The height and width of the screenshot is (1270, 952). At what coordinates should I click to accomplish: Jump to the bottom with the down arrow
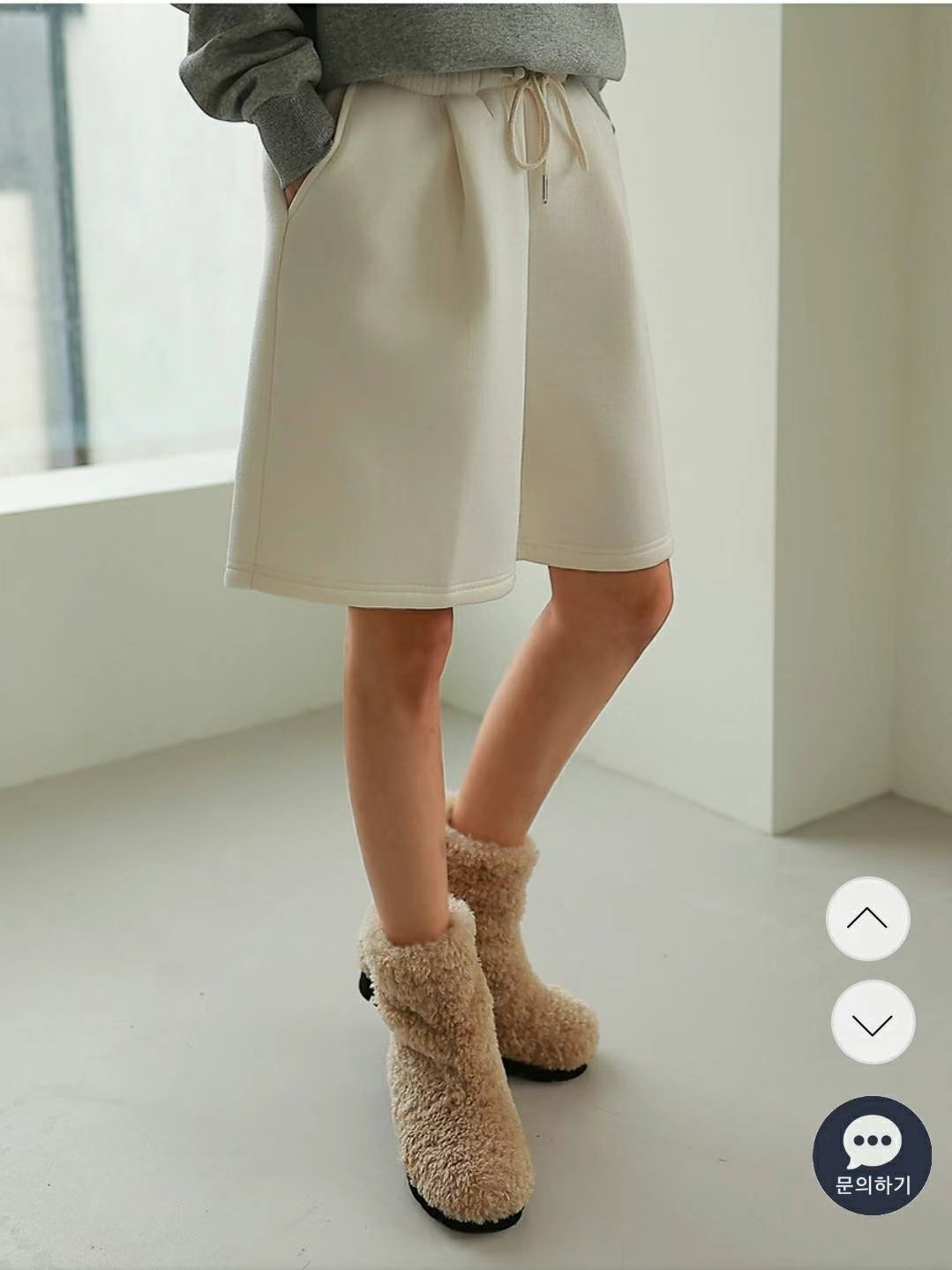coord(873,1022)
